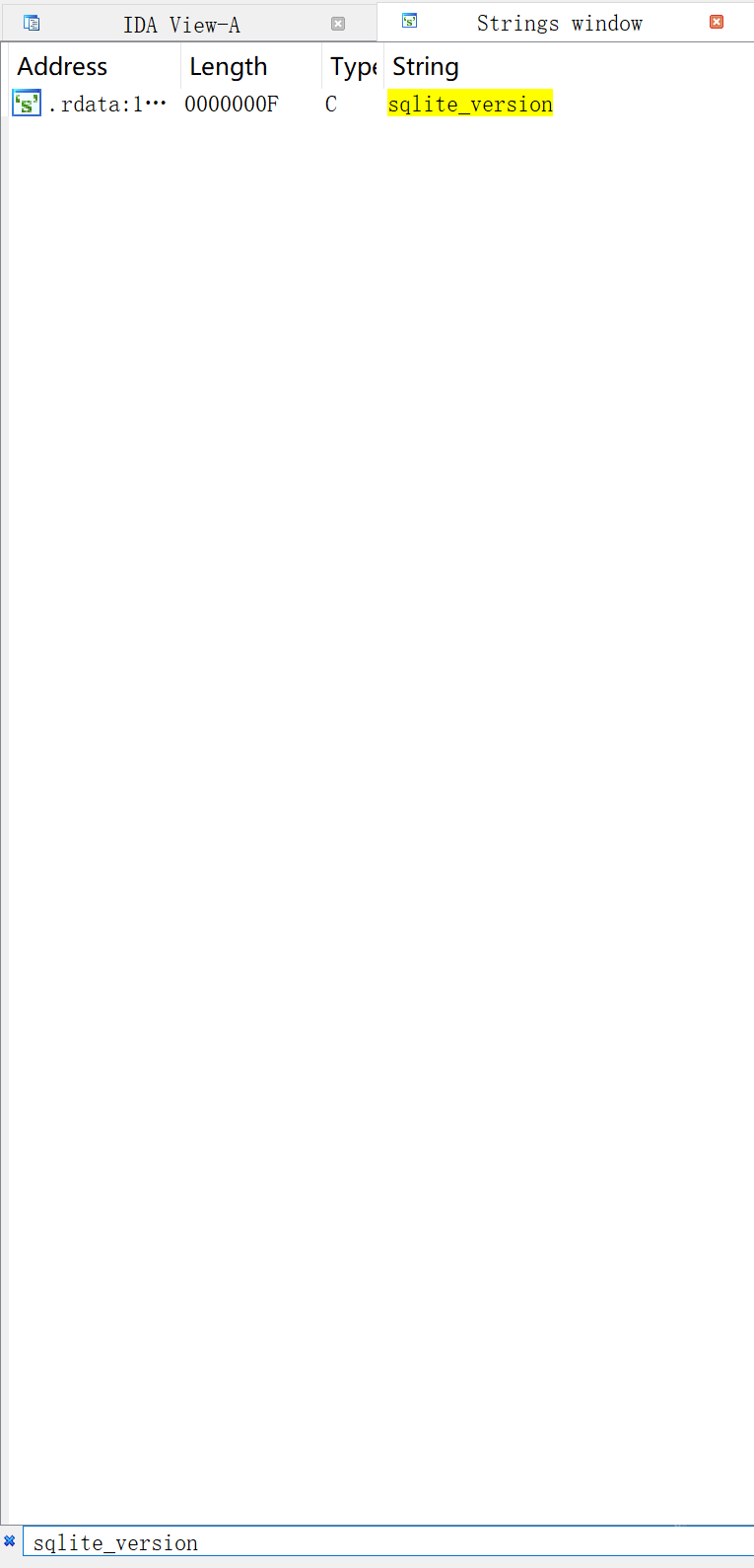
Task: Sort by the Length column header
Action: (228, 67)
